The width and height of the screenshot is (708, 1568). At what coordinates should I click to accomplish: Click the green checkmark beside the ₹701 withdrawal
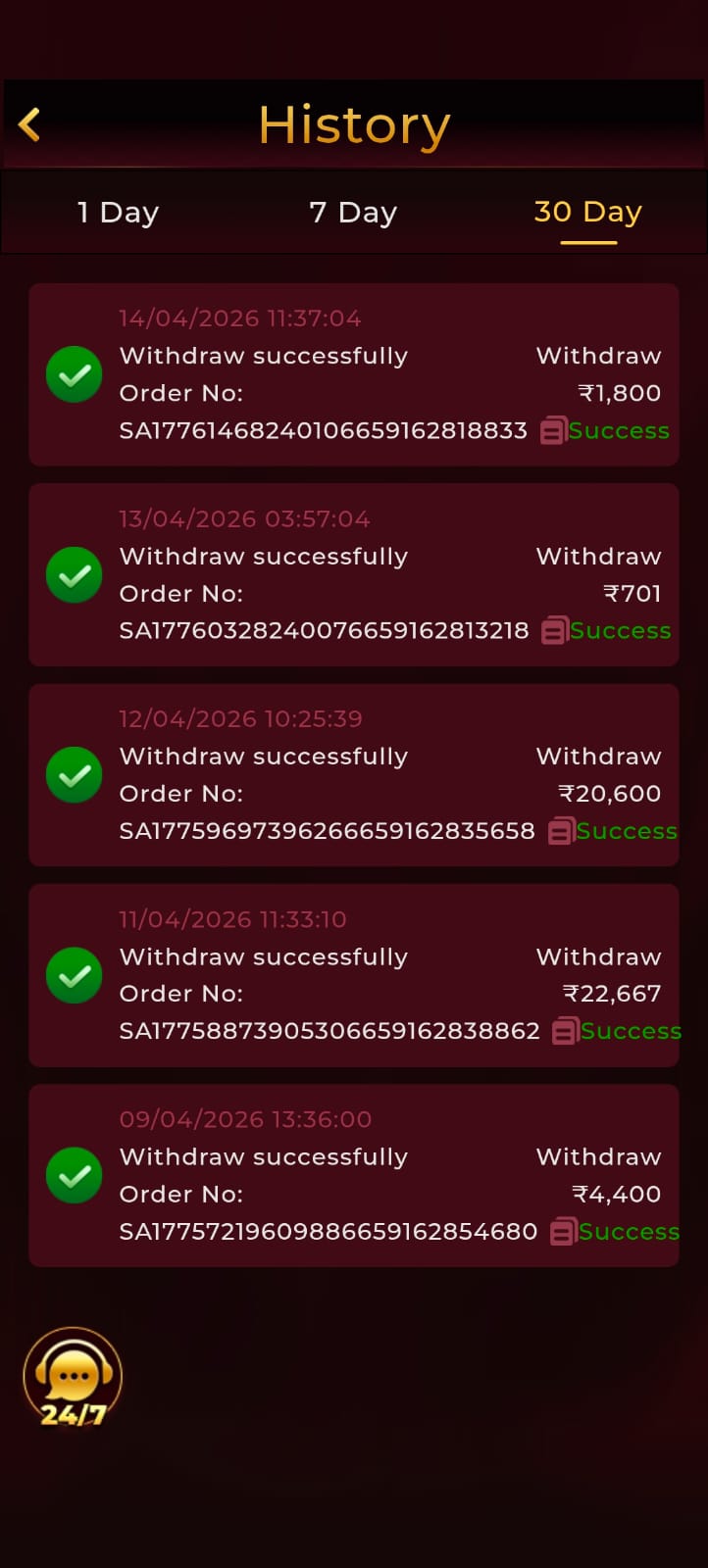point(74,574)
